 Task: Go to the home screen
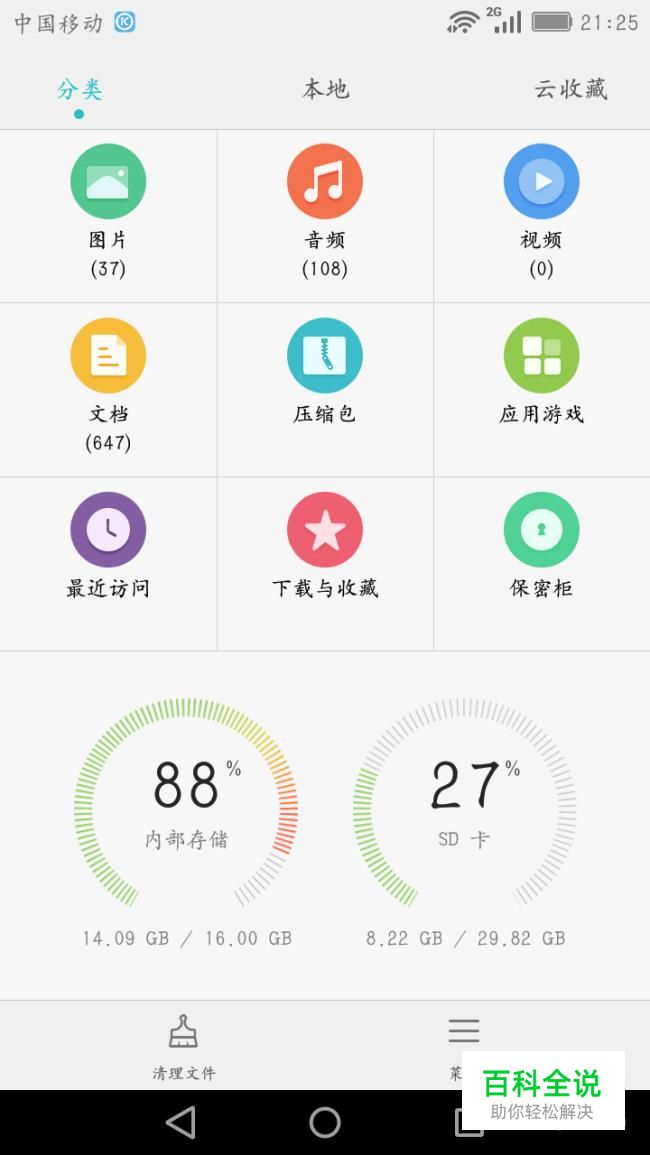tap(325, 1122)
